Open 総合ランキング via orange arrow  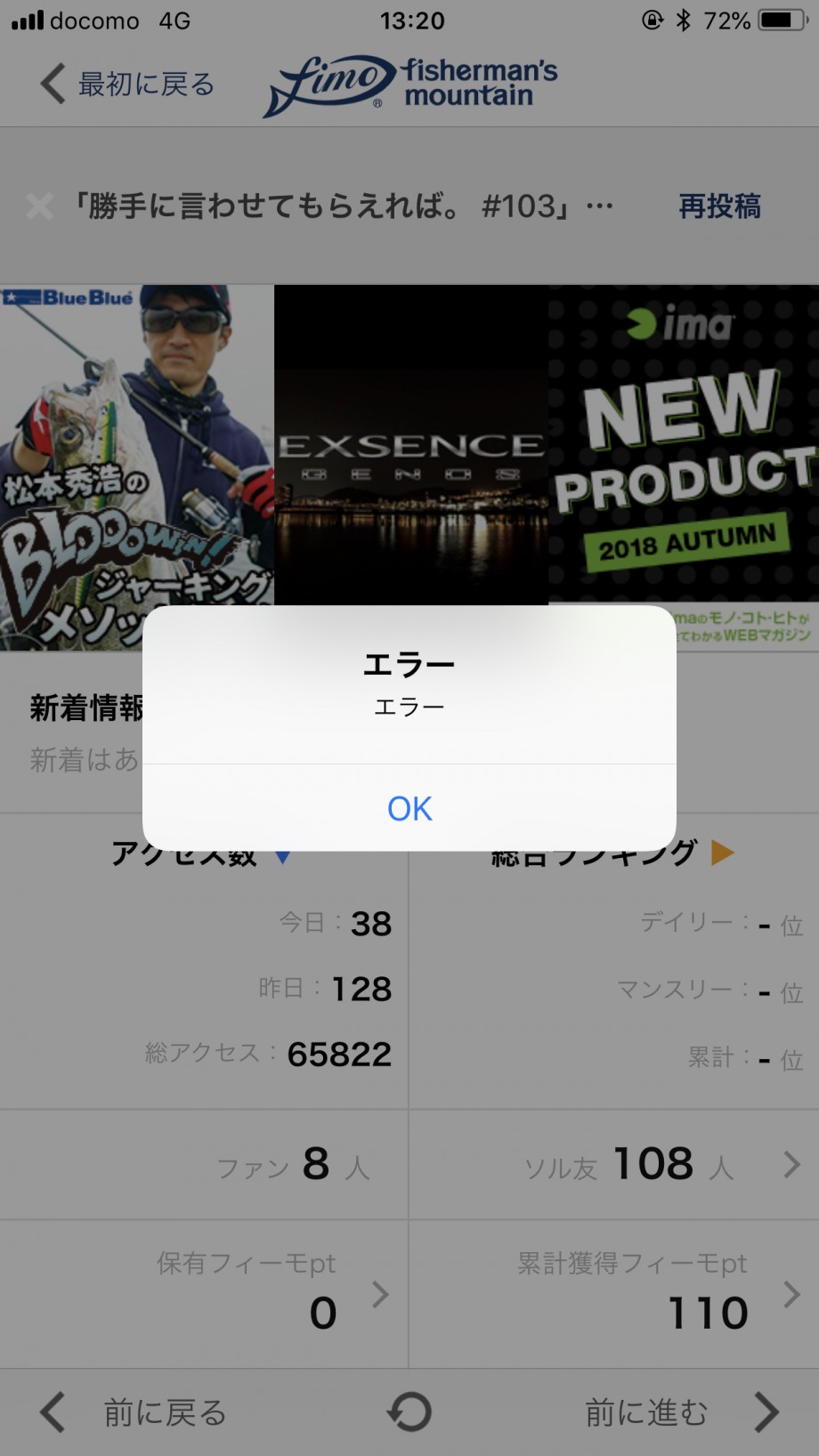(x=722, y=853)
